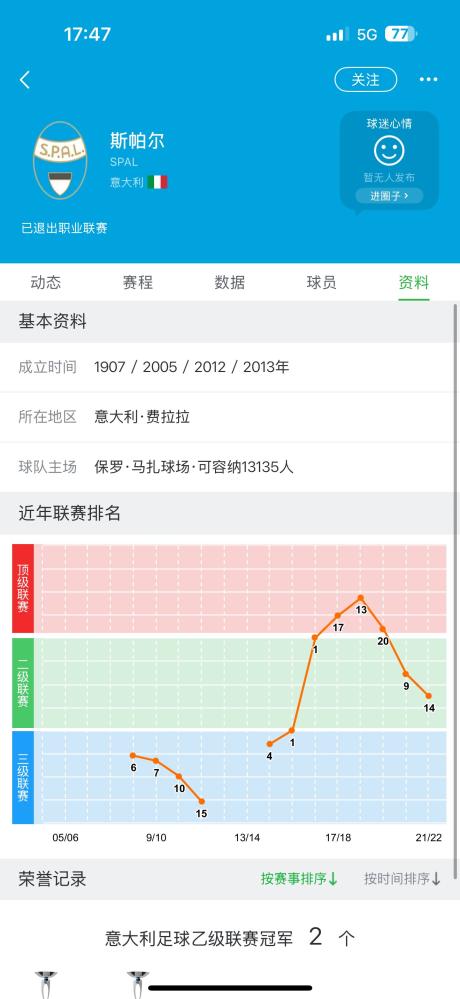Switch to the 动态 tab
The image size is (460, 999).
(46, 282)
